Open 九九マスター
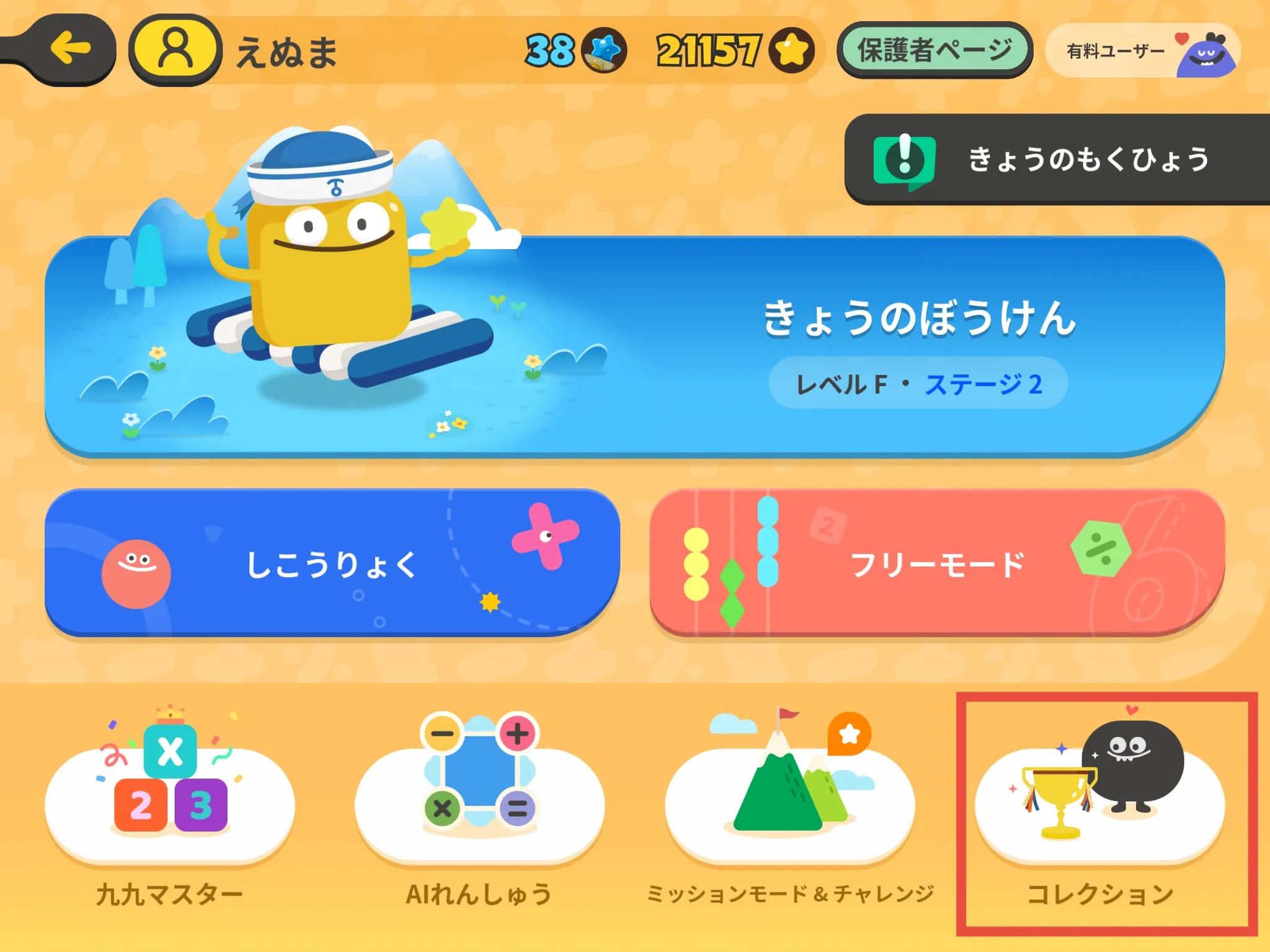 coord(169,806)
